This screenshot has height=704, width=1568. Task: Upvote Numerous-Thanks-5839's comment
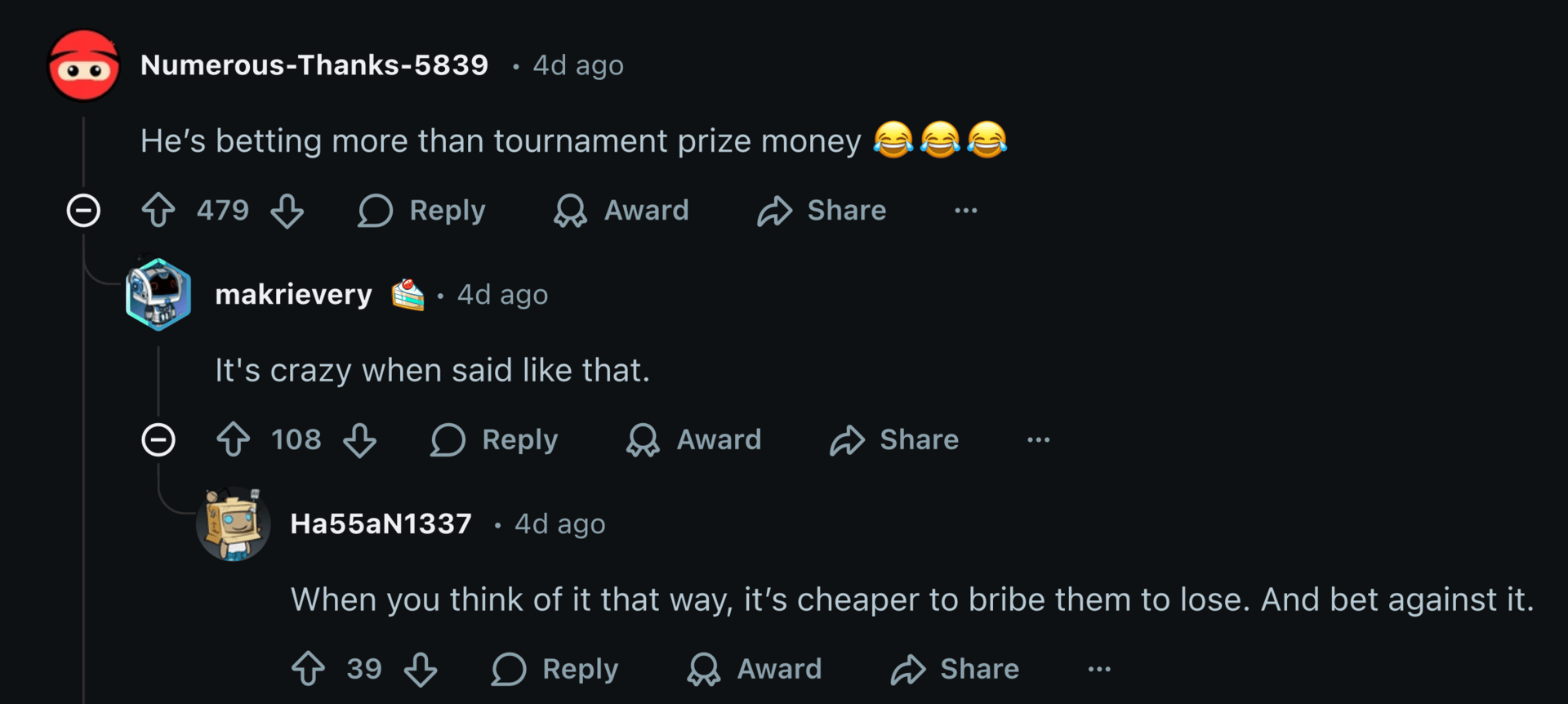(158, 211)
